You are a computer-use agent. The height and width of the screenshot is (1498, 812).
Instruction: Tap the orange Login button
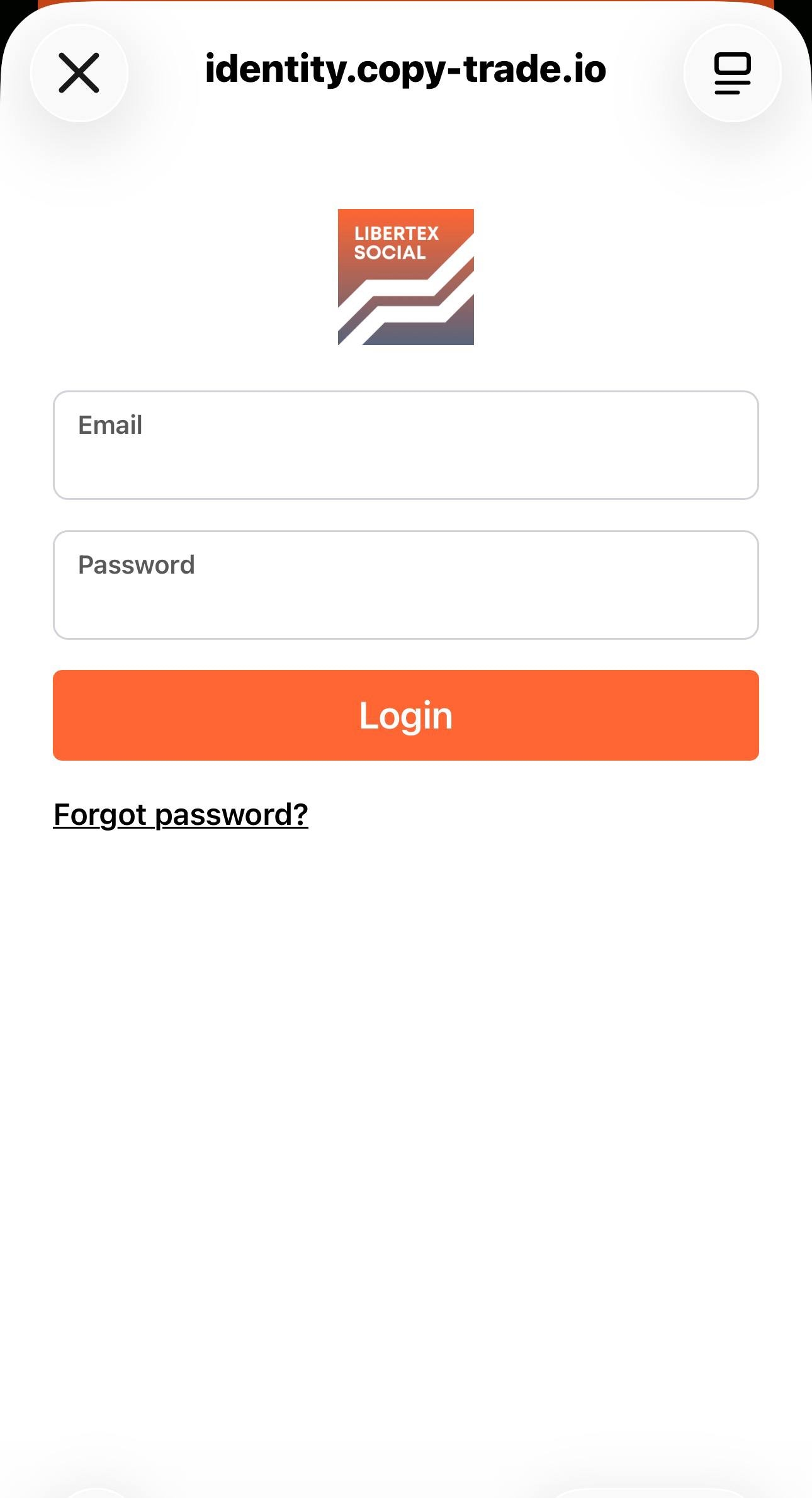405,715
